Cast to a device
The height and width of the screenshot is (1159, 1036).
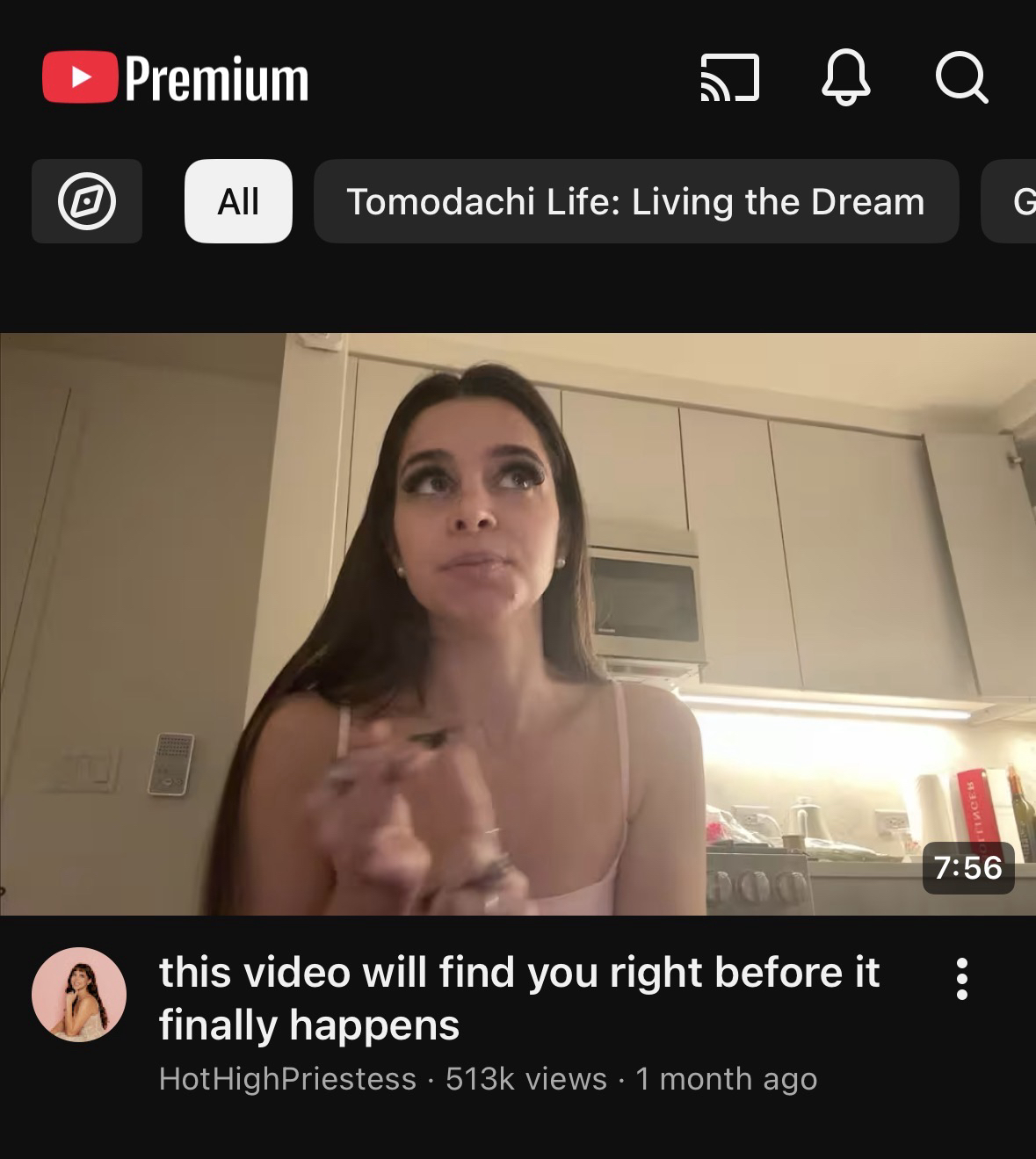click(x=729, y=78)
